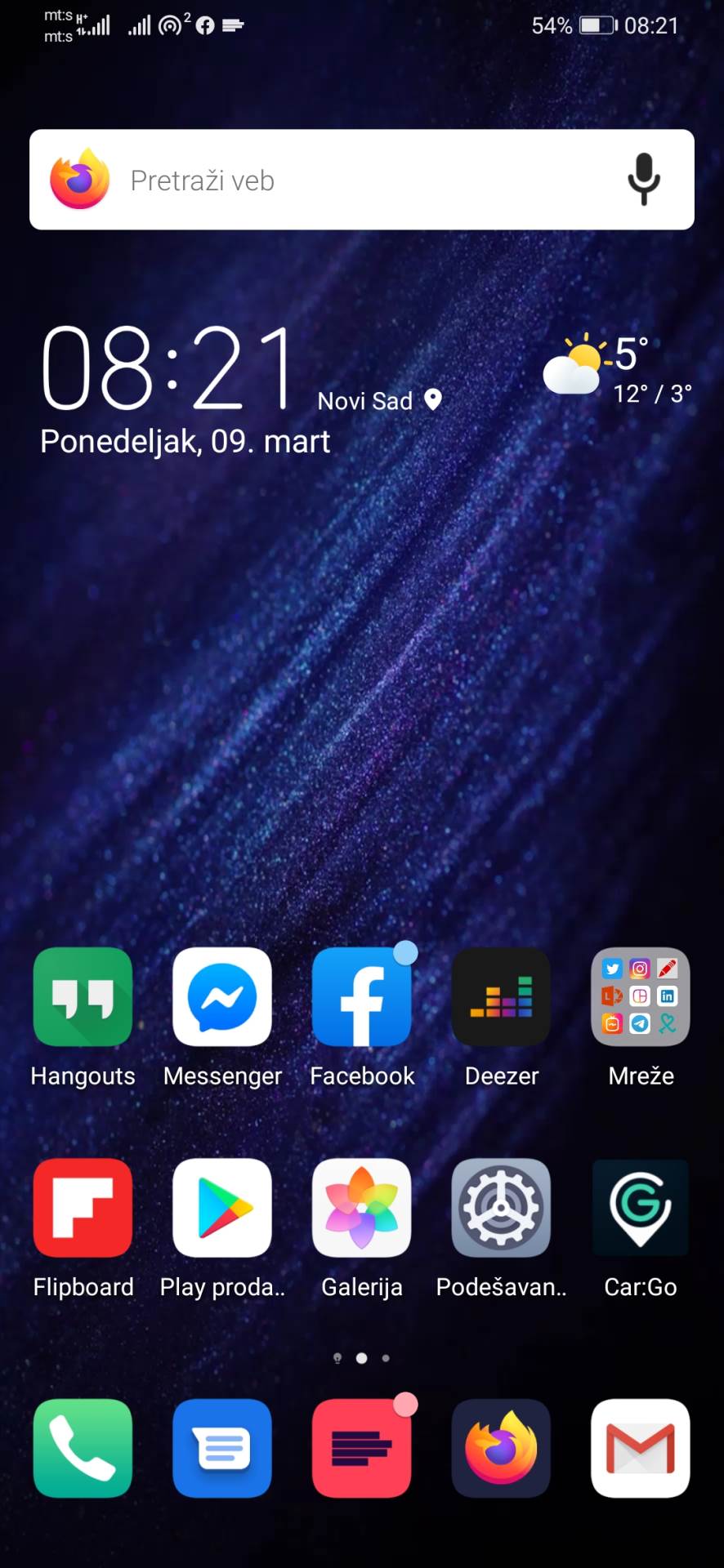This screenshot has height=1568, width=724.
Task: Launch the Flipboard app
Action: click(x=83, y=1208)
